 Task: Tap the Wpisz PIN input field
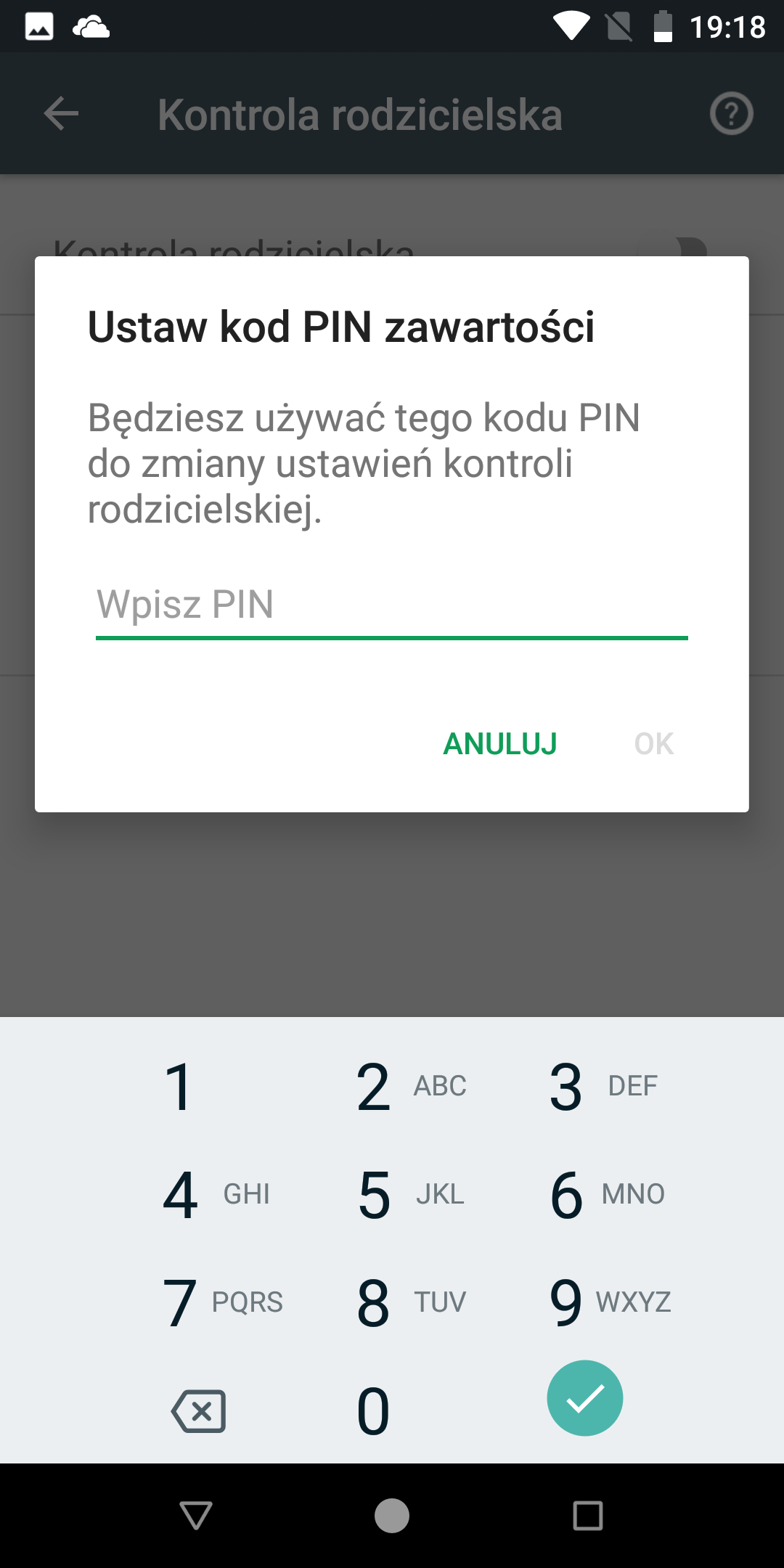[x=392, y=607]
